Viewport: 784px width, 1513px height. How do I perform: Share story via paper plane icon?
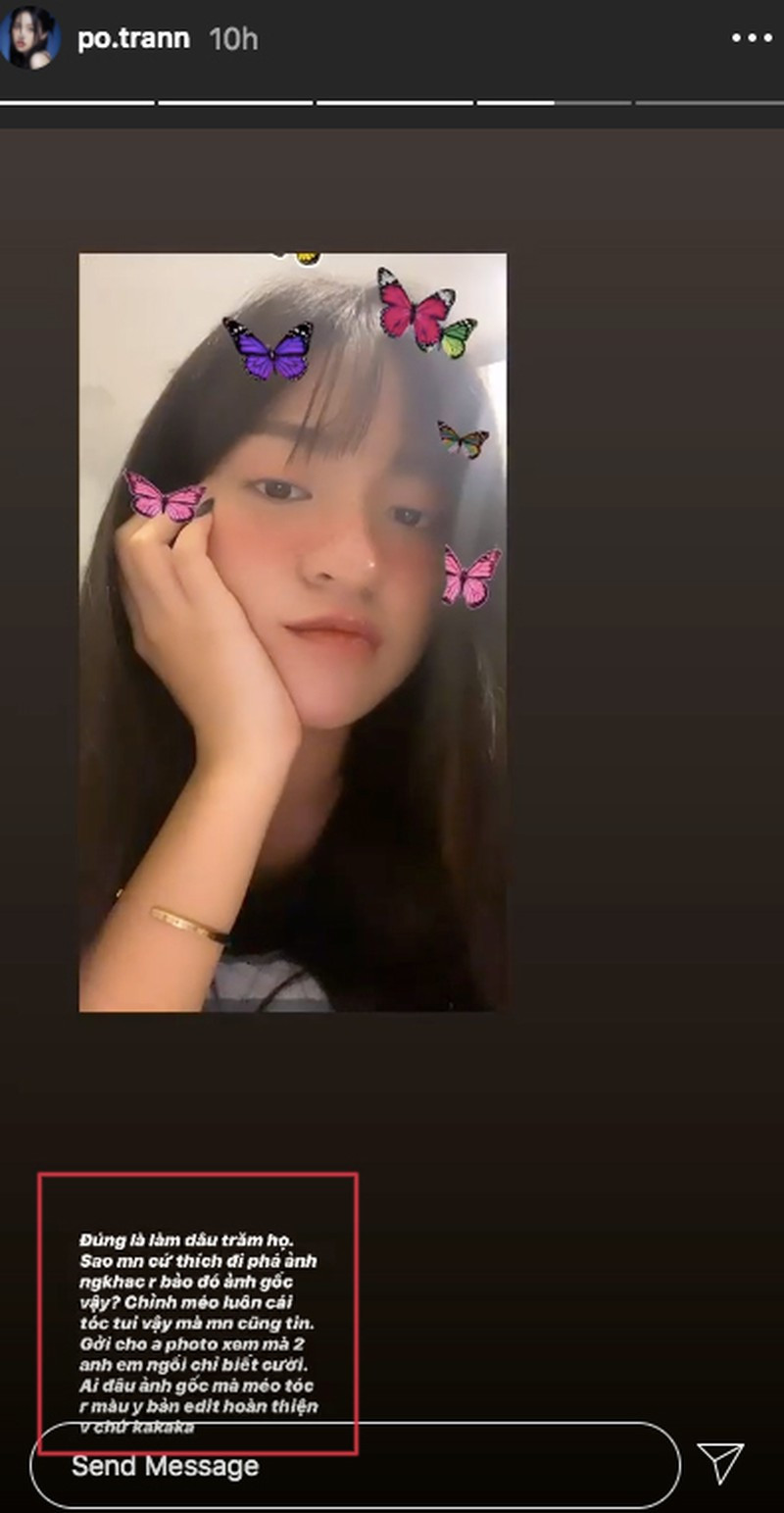point(721,1463)
